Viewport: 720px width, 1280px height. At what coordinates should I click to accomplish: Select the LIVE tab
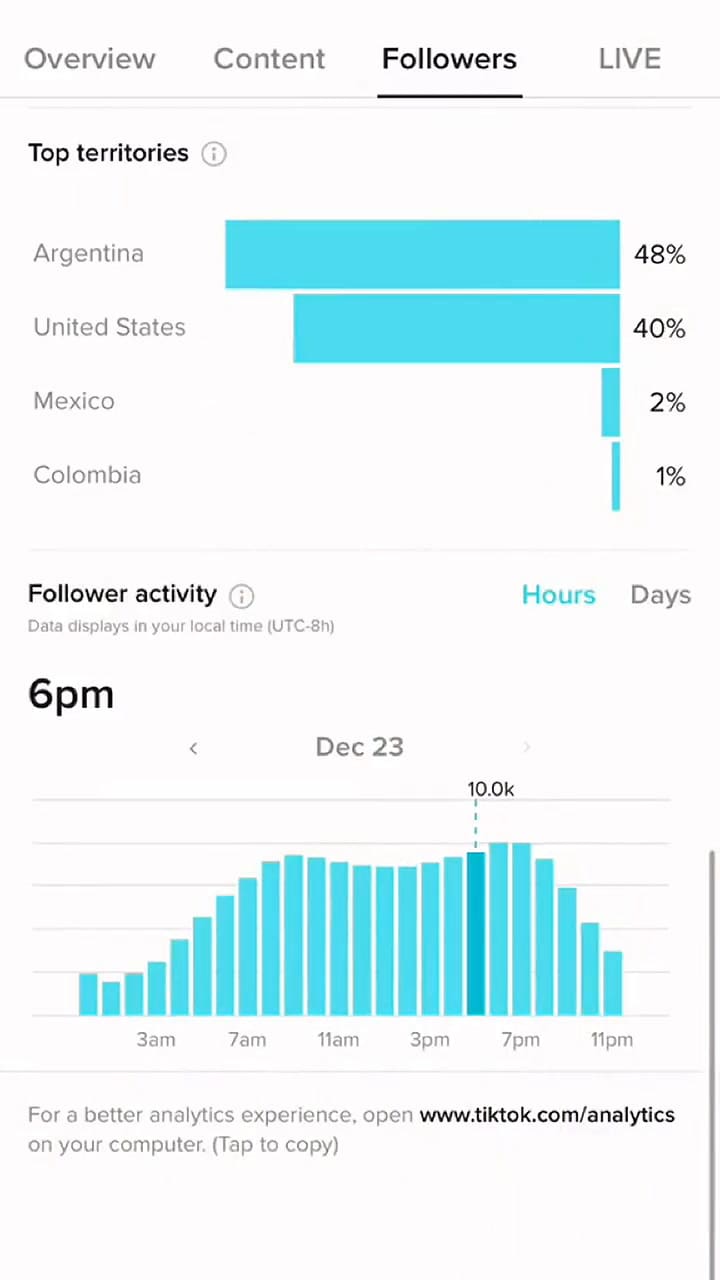(630, 59)
